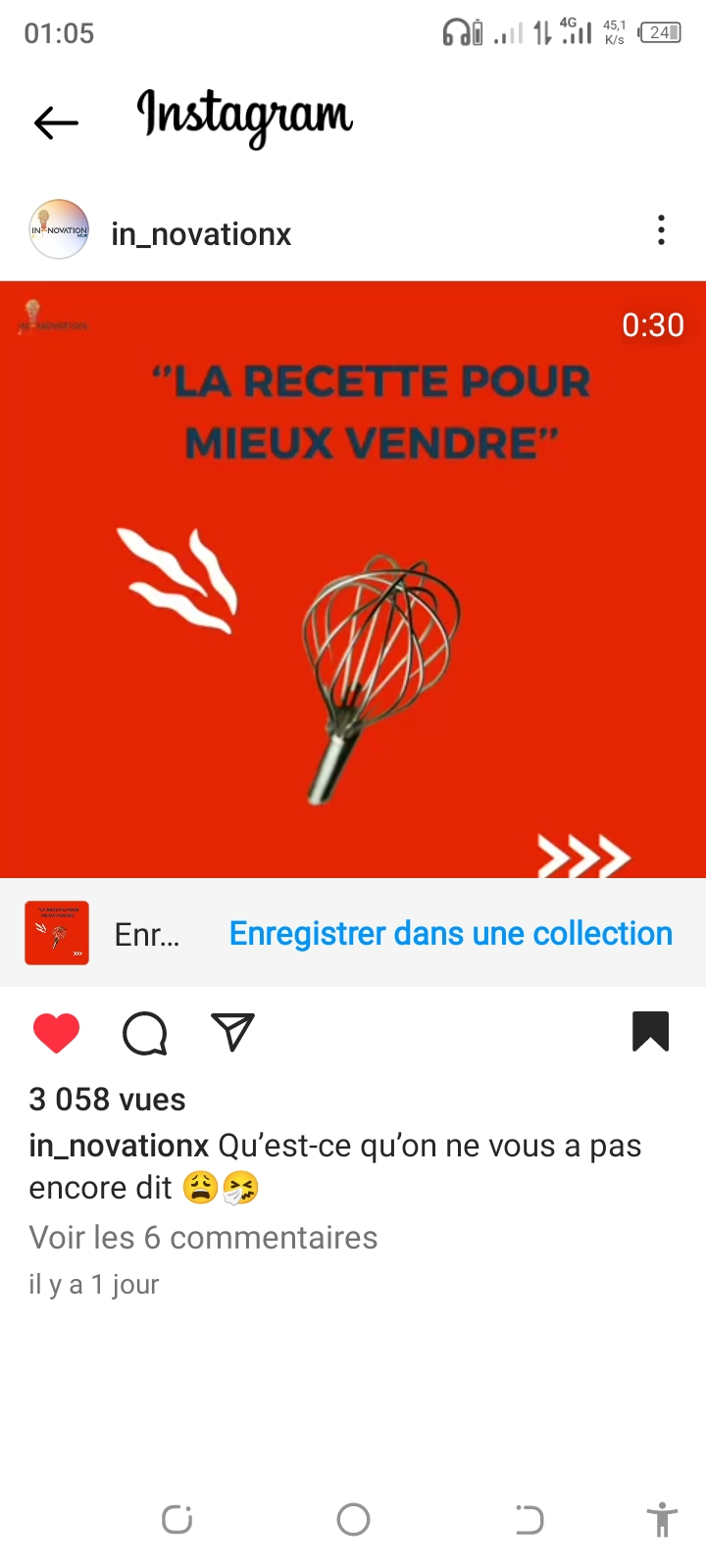Unlike the post with the red heart
706x1568 pixels.
pos(56,1033)
